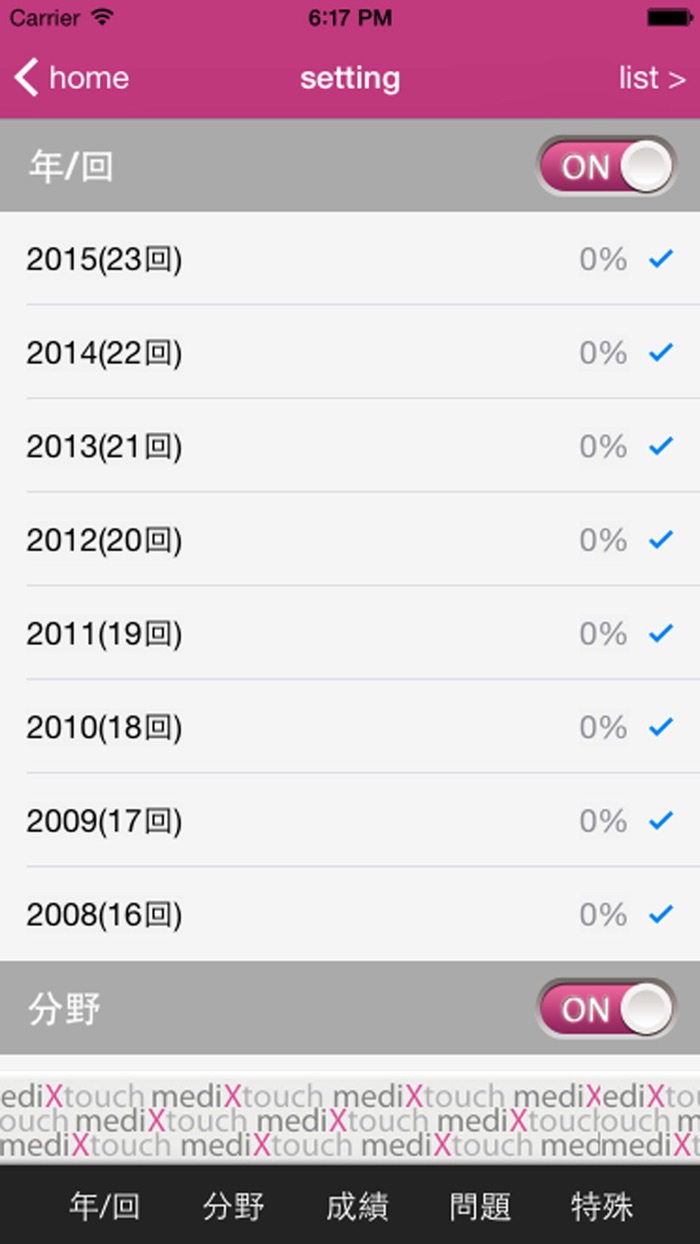The height and width of the screenshot is (1244, 700).
Task: Uncheck the 2014(22回) row
Action: pos(350,353)
